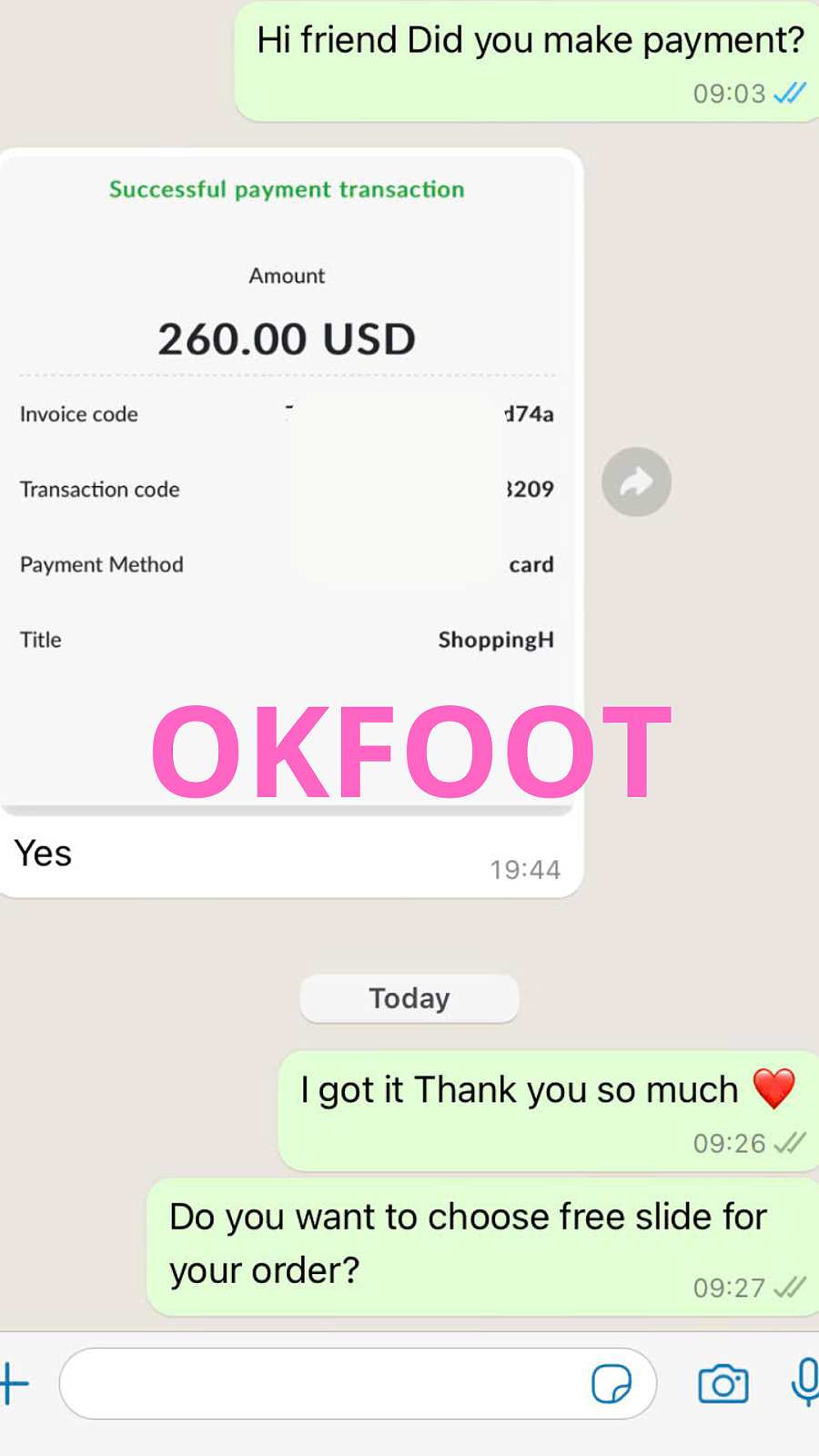Open the camera to take a photo
This screenshot has height=1456, width=819.
click(x=723, y=1384)
